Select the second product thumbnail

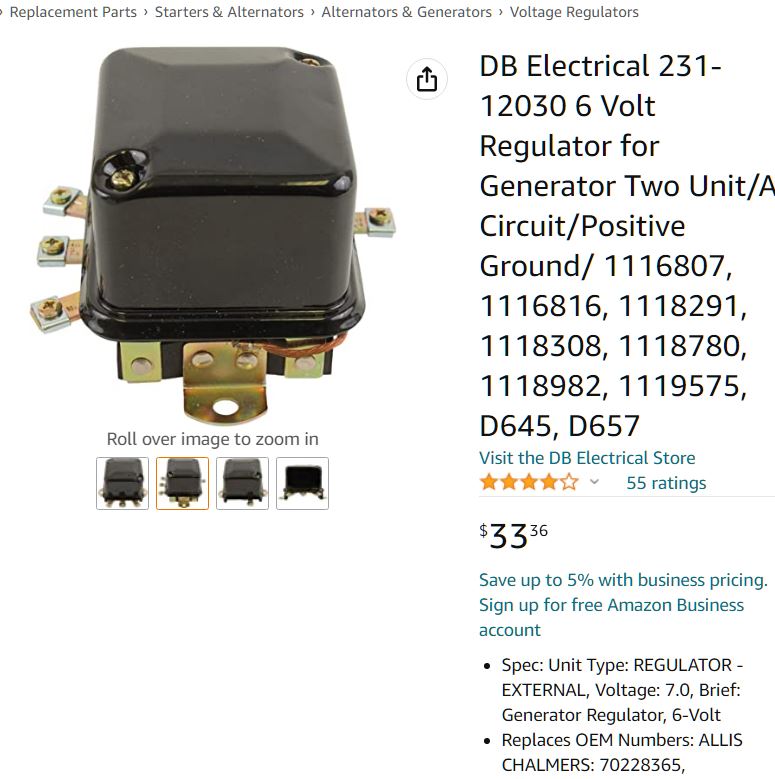point(182,483)
